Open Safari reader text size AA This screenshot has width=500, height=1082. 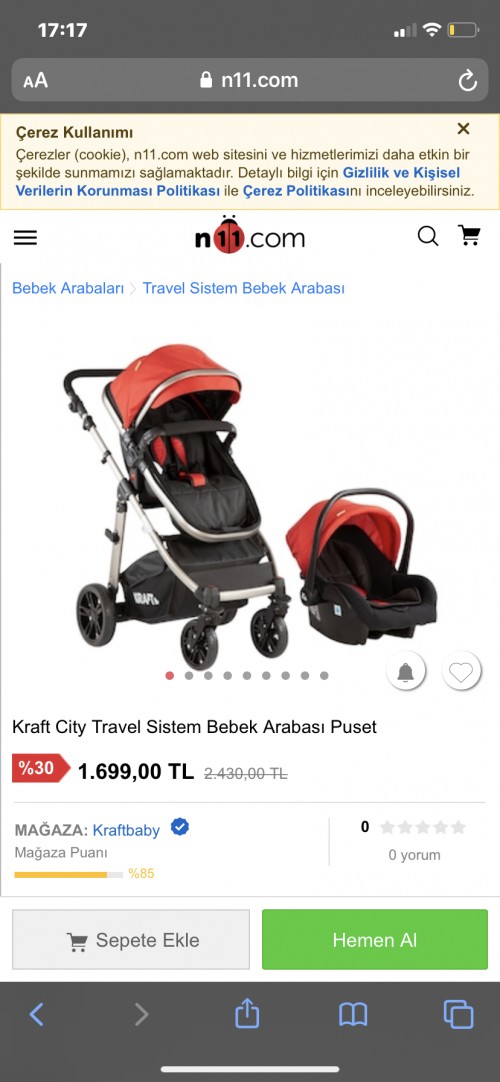(x=35, y=81)
